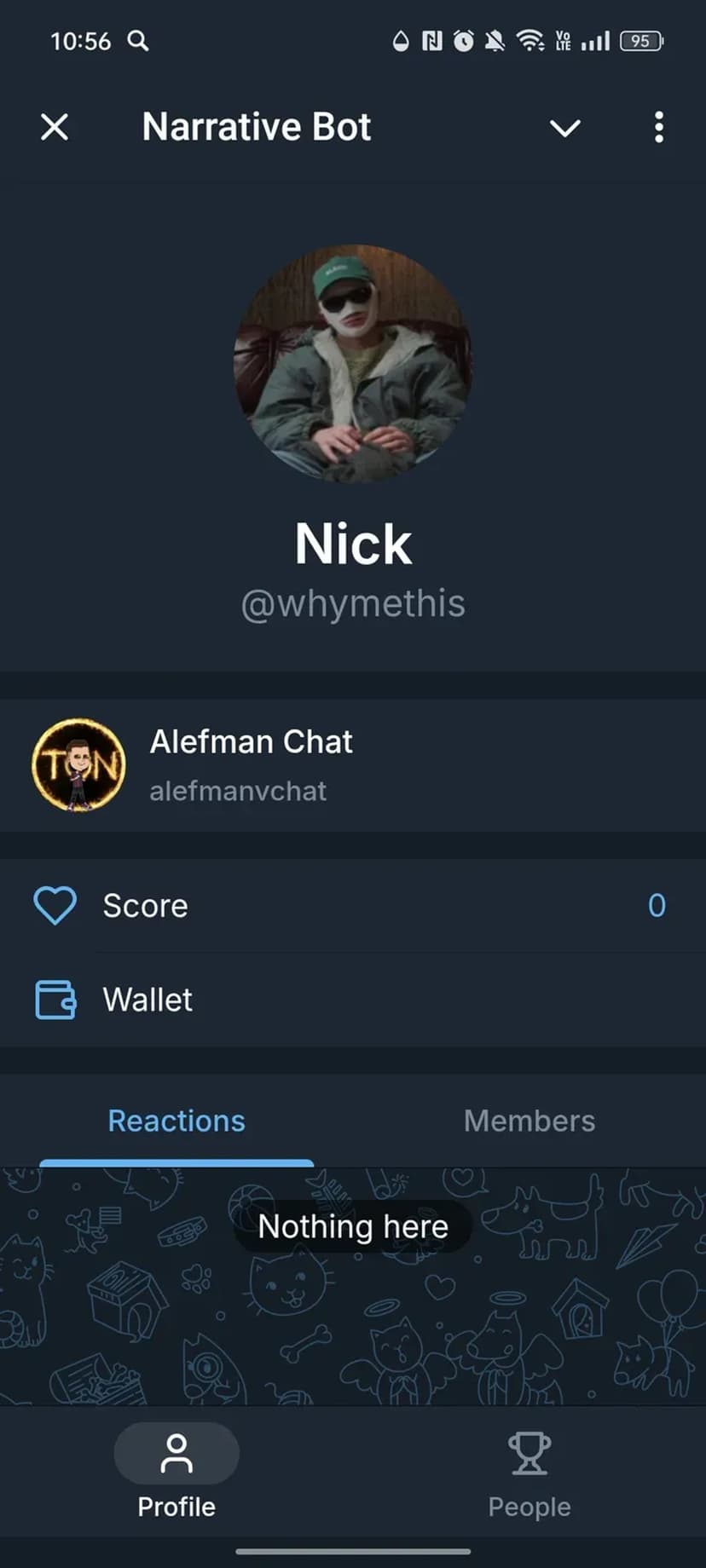View Nick's profile picture
The image size is (706, 1568).
pos(353,364)
